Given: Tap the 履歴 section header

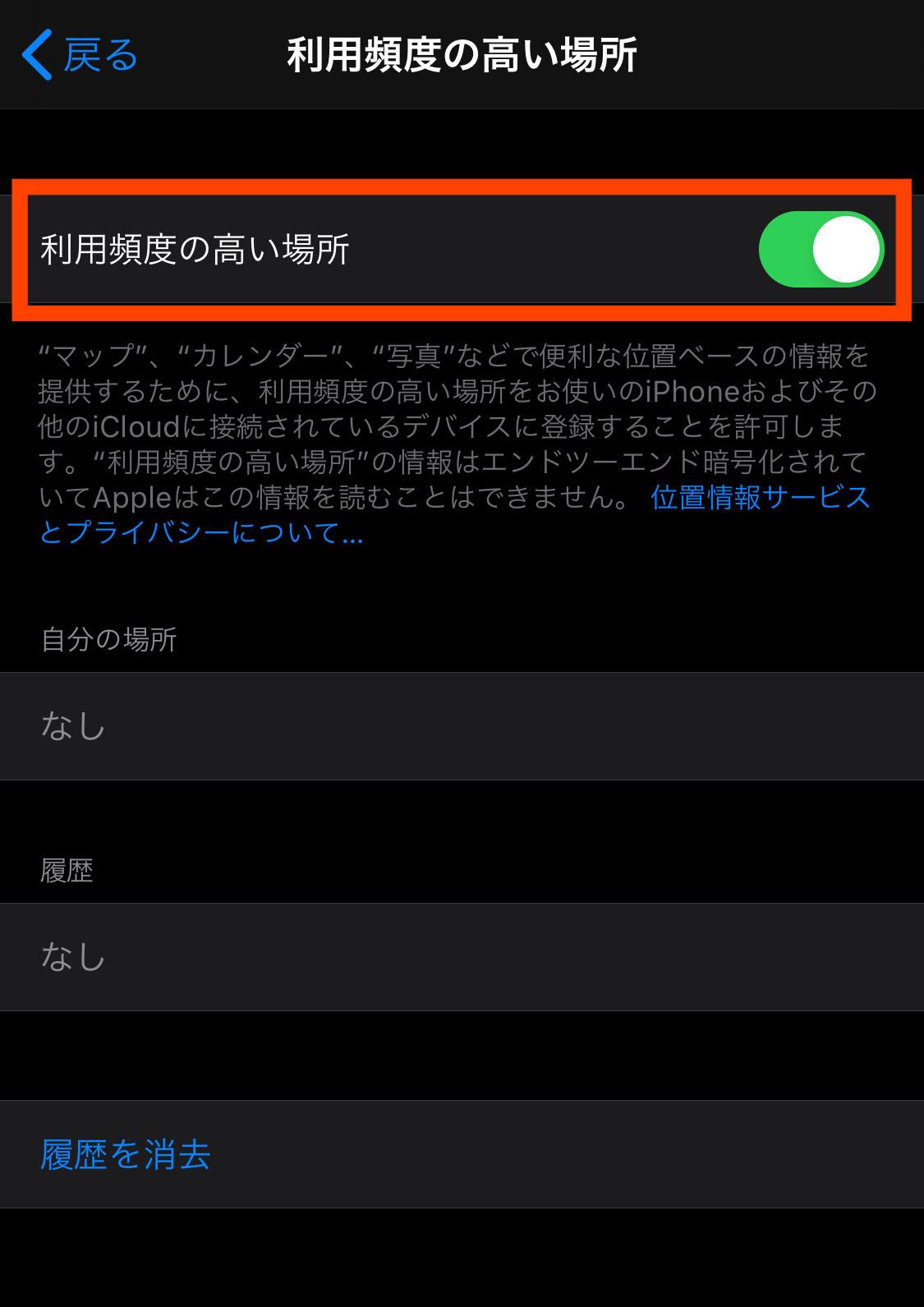Looking at the screenshot, I should [x=67, y=872].
